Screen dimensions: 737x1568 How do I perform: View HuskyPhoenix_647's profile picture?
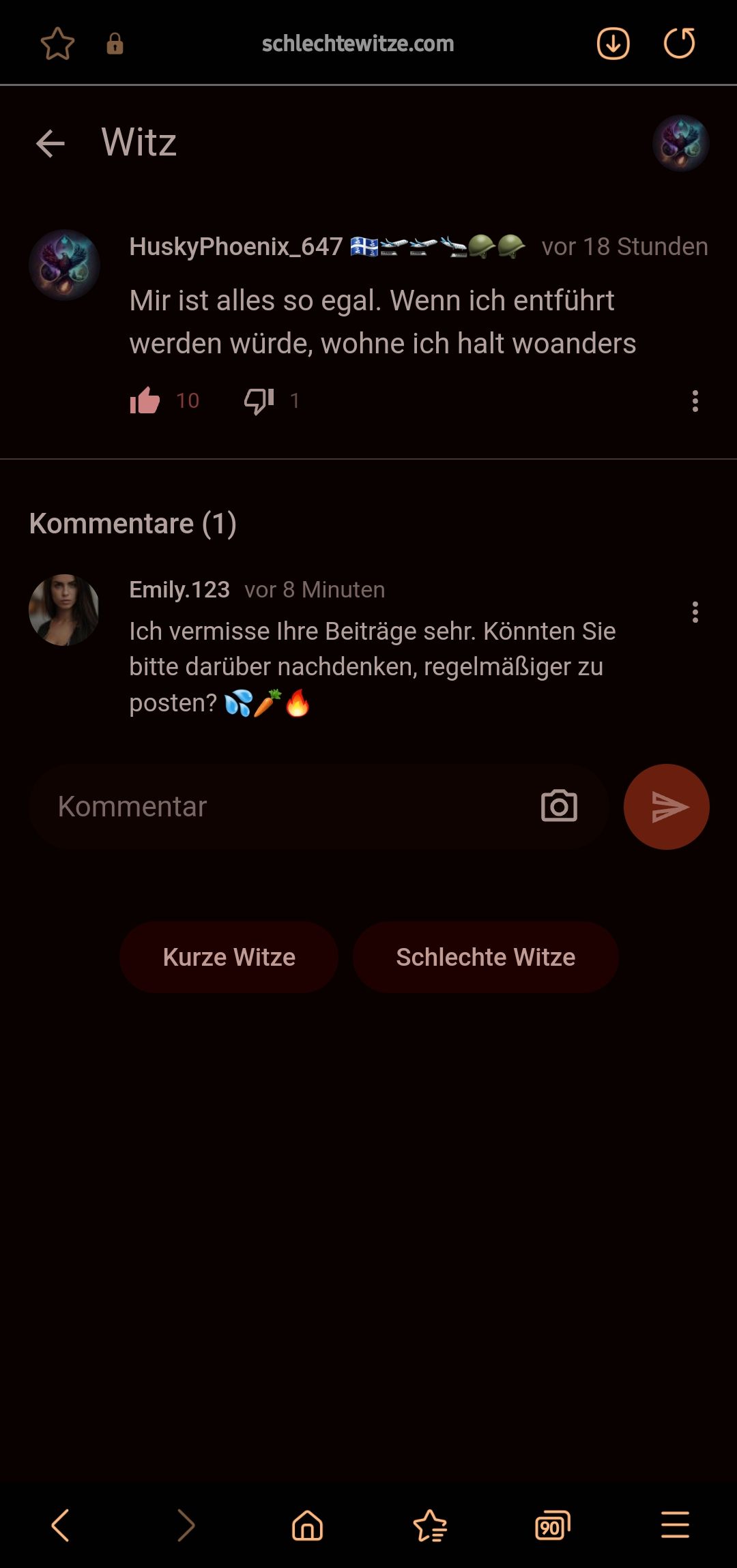[x=64, y=265]
